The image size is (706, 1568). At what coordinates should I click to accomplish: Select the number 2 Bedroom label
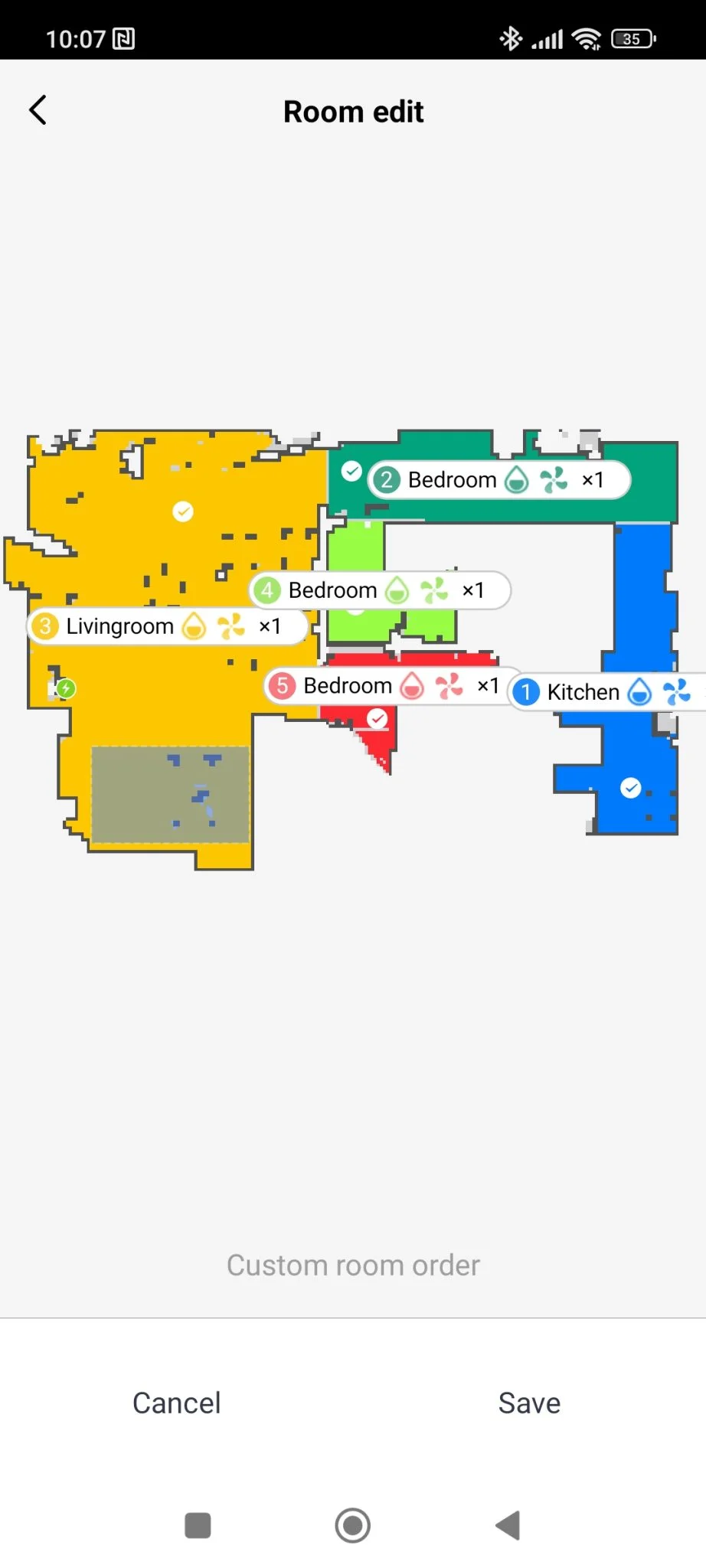click(498, 480)
